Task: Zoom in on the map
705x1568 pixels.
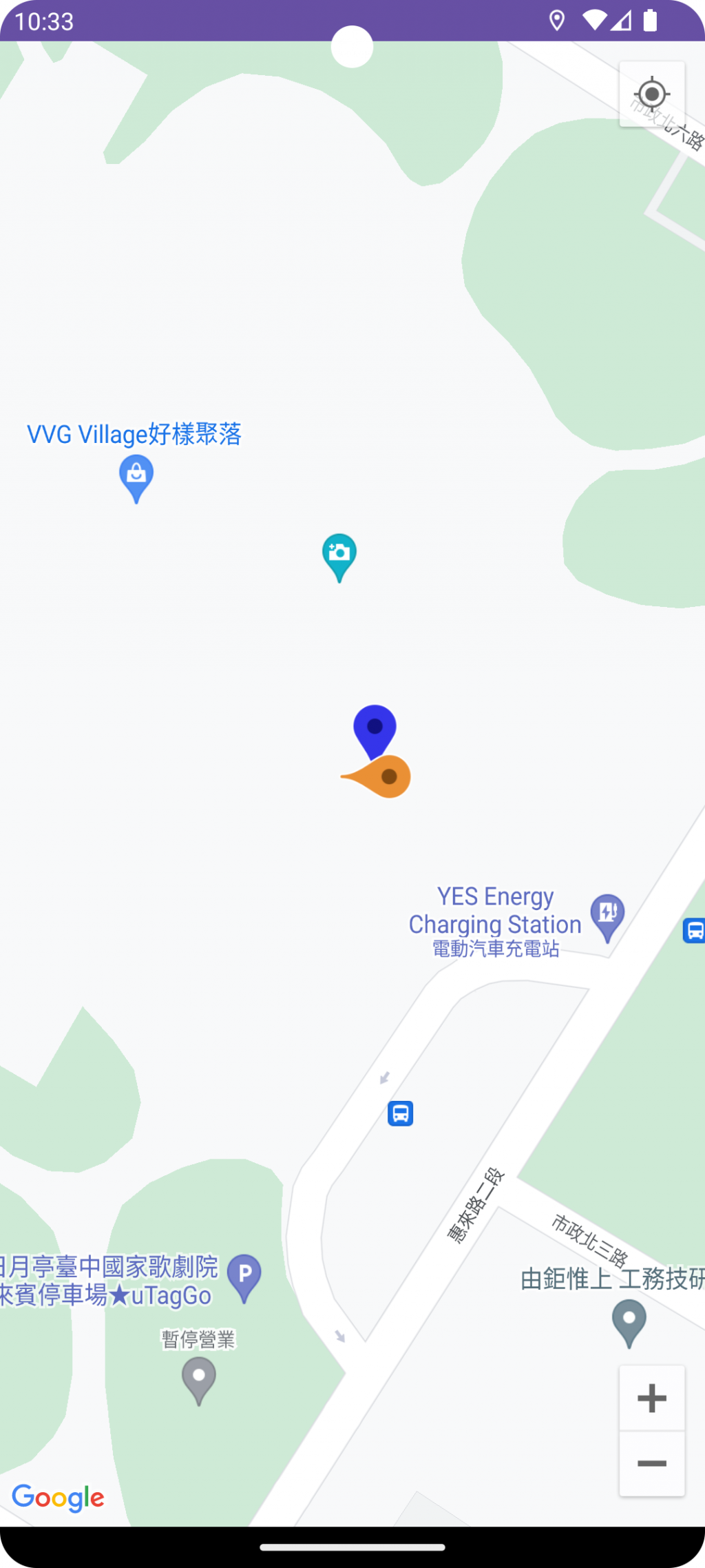Action: tap(651, 1398)
